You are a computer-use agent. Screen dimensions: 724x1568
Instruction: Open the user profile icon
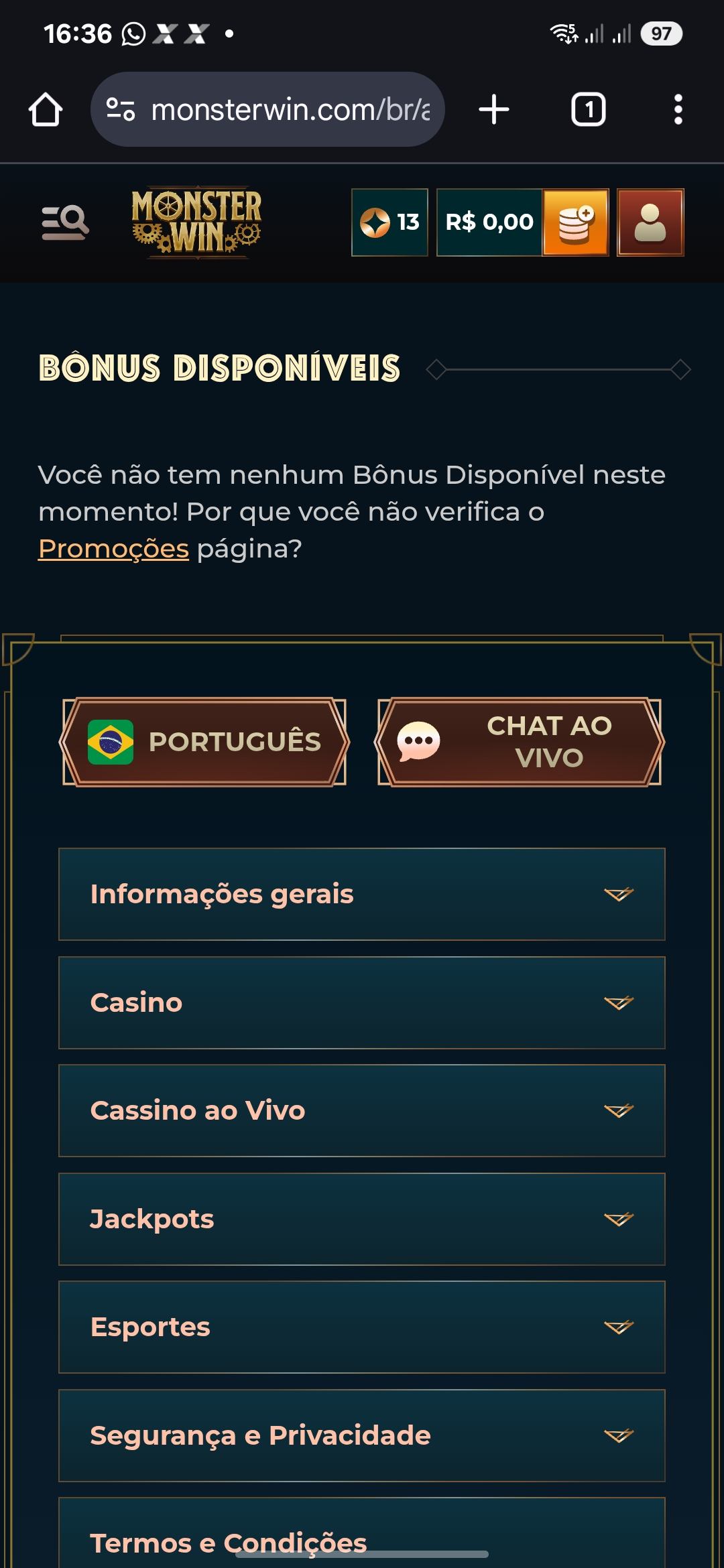click(650, 222)
